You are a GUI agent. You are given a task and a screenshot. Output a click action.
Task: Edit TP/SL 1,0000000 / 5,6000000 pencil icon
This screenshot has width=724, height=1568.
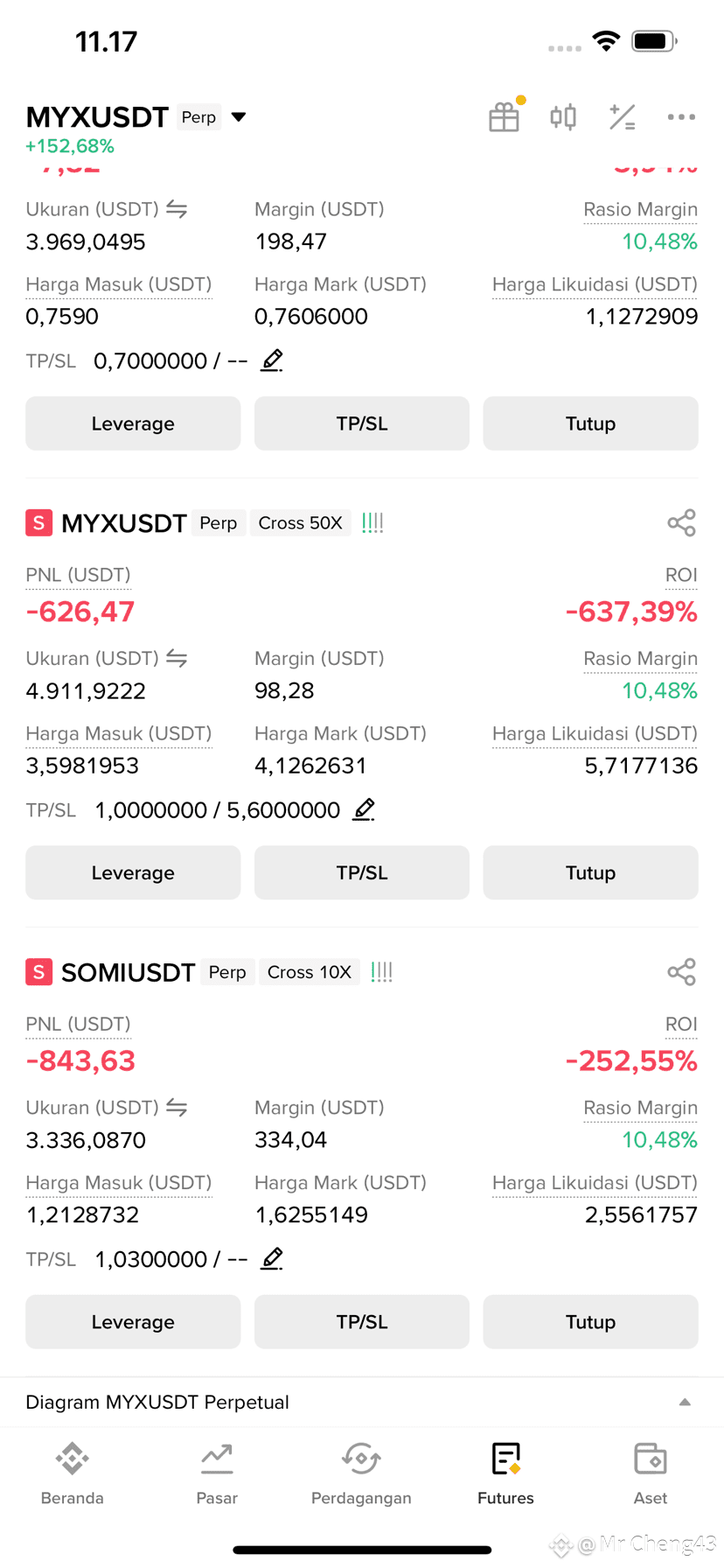coord(364,809)
